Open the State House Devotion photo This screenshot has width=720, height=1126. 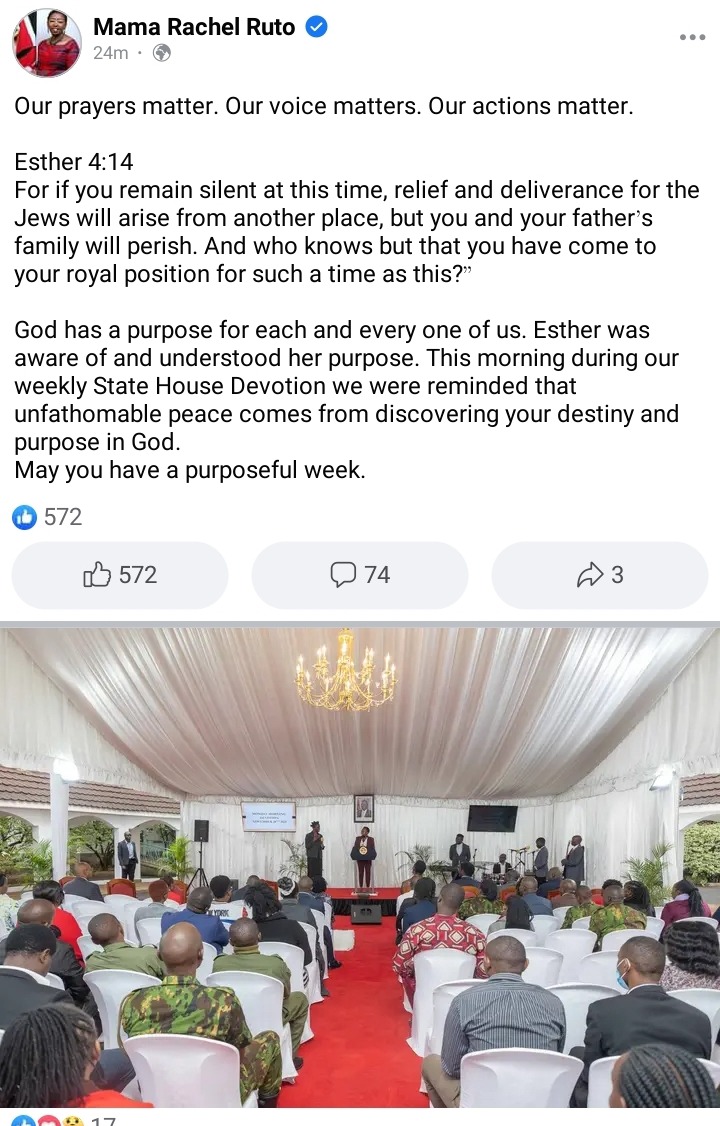[360, 865]
